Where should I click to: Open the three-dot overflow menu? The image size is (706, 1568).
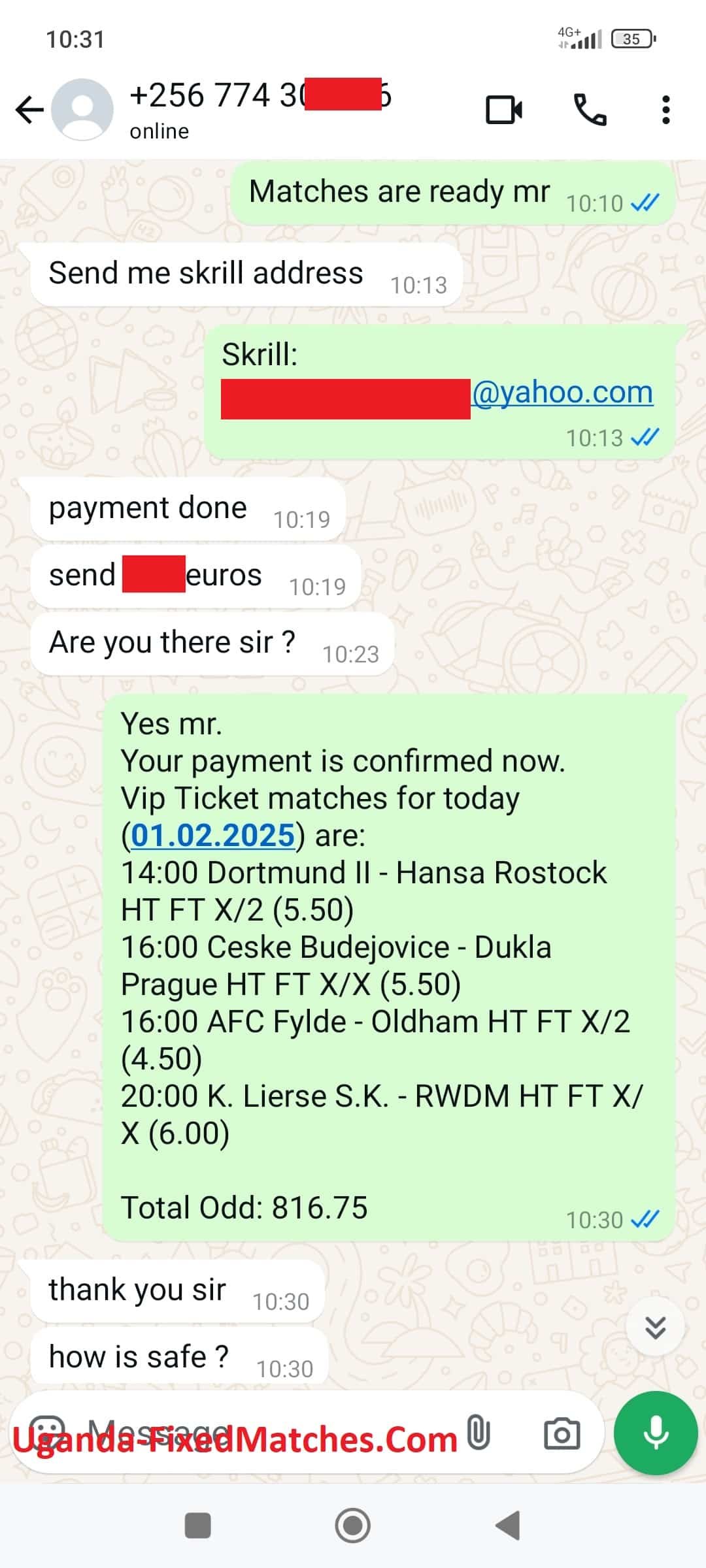665,110
